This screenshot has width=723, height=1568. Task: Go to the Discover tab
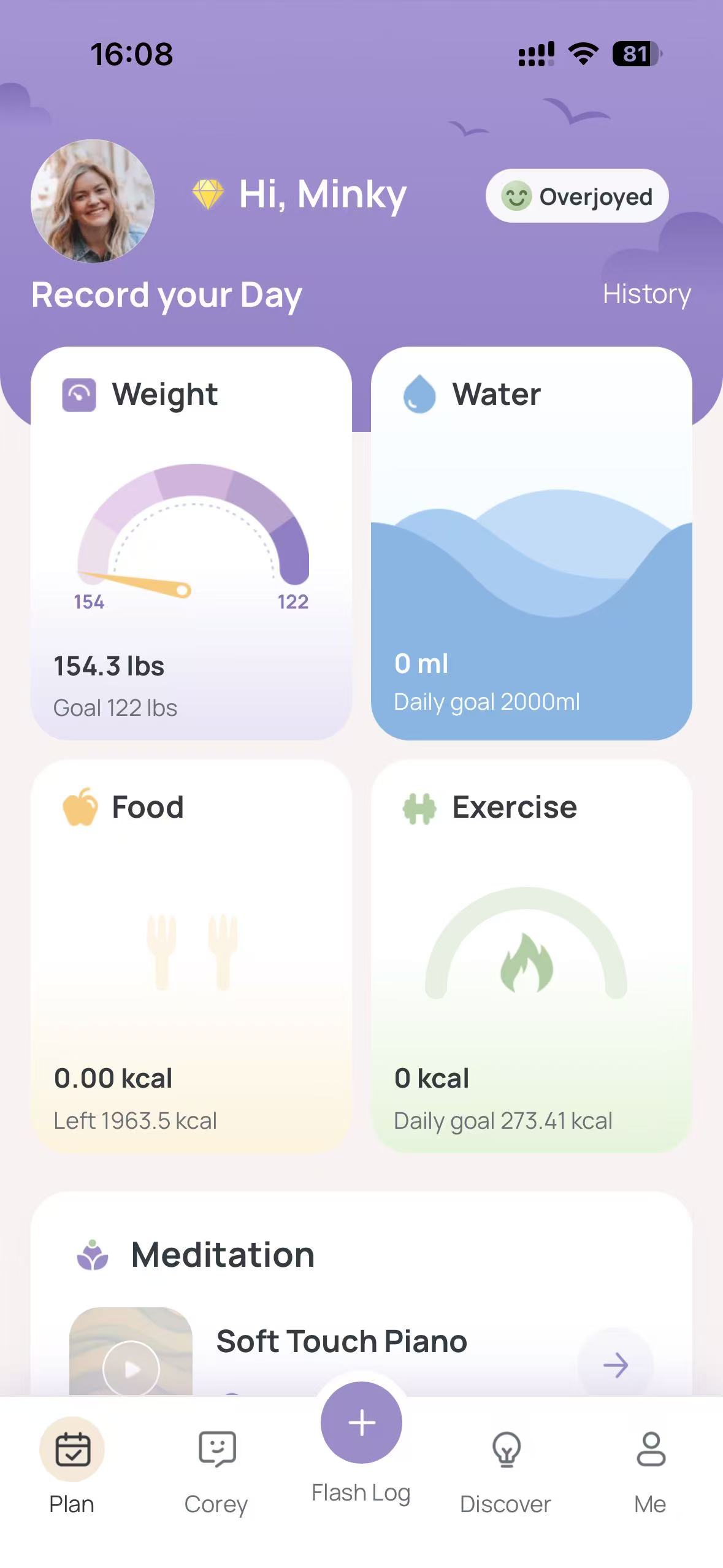[506, 1467]
